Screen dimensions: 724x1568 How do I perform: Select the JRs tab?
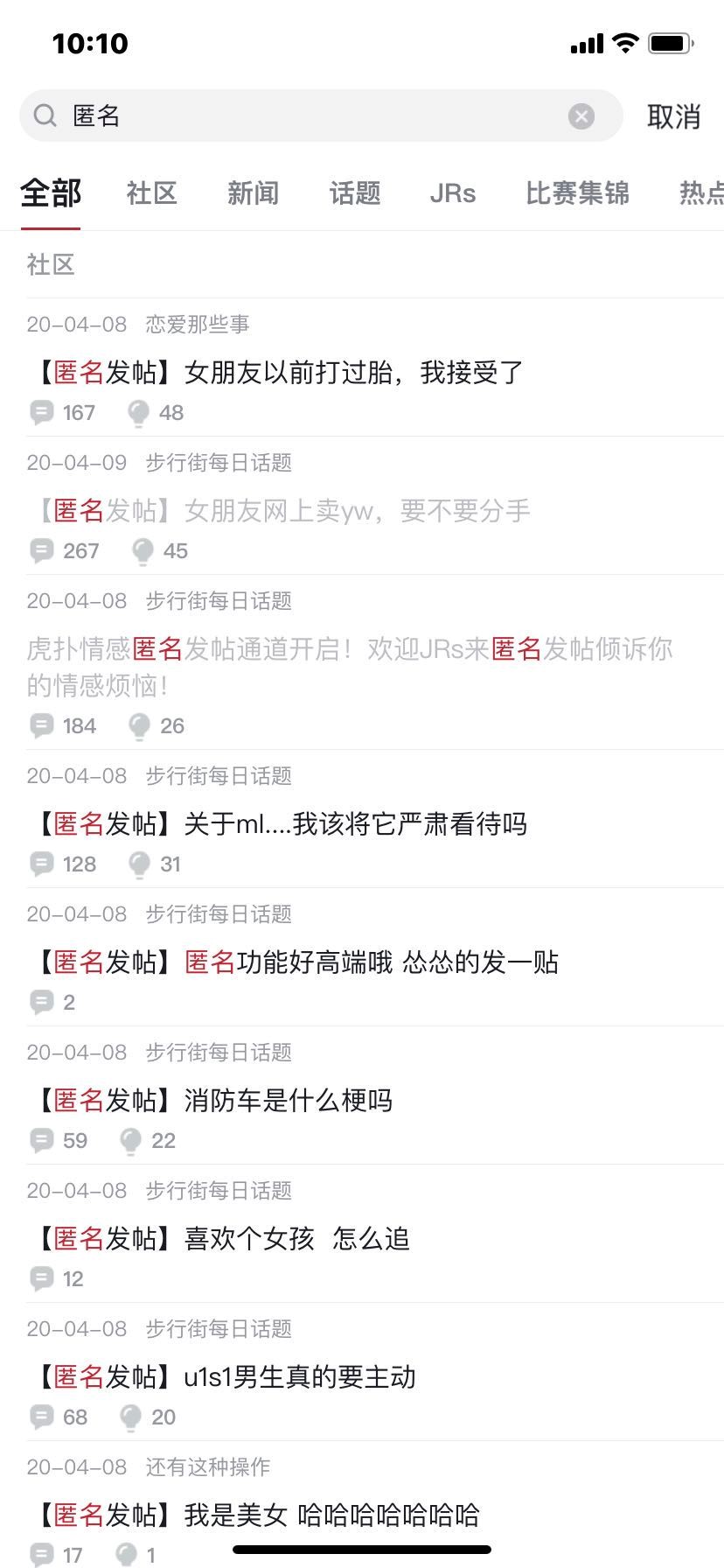(452, 193)
